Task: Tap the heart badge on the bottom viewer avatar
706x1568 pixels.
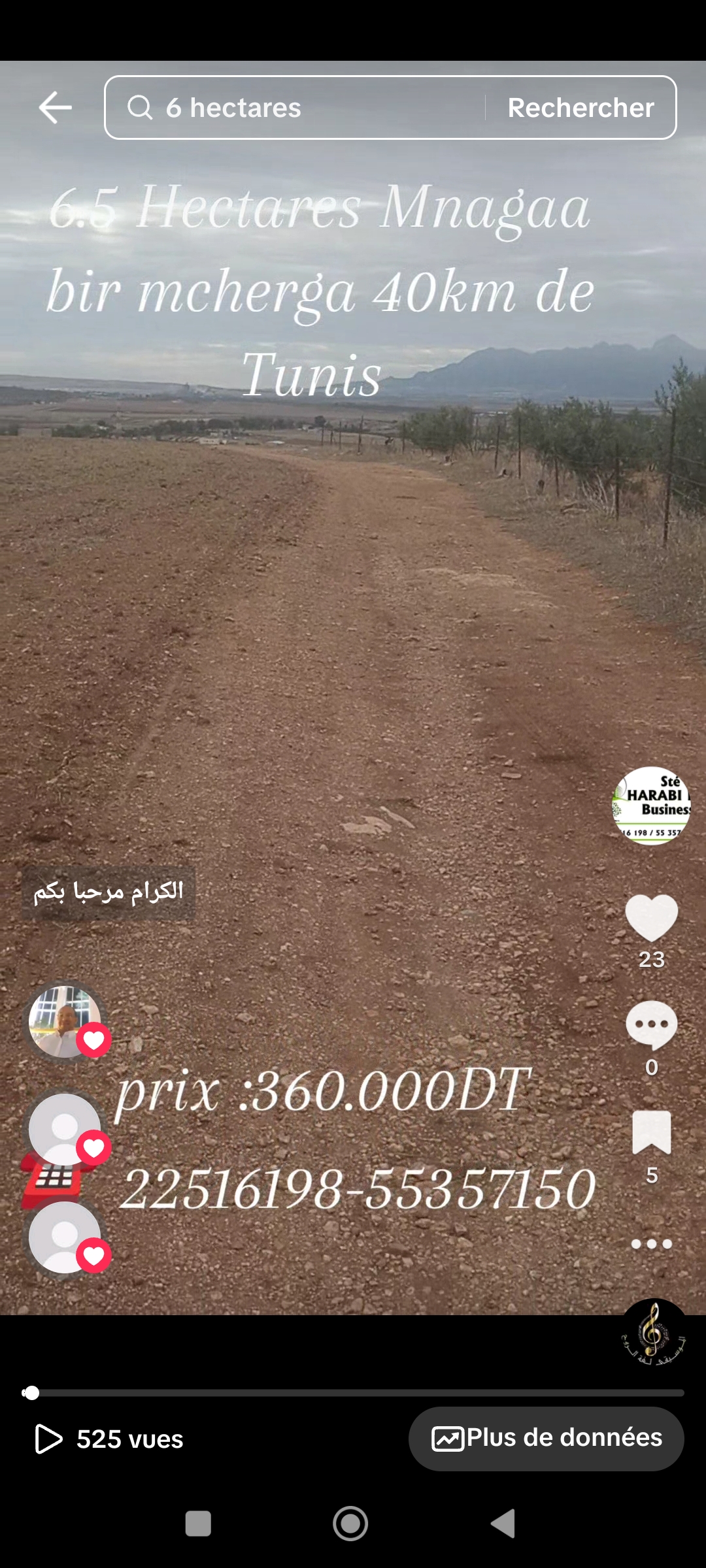Action: point(94,1254)
